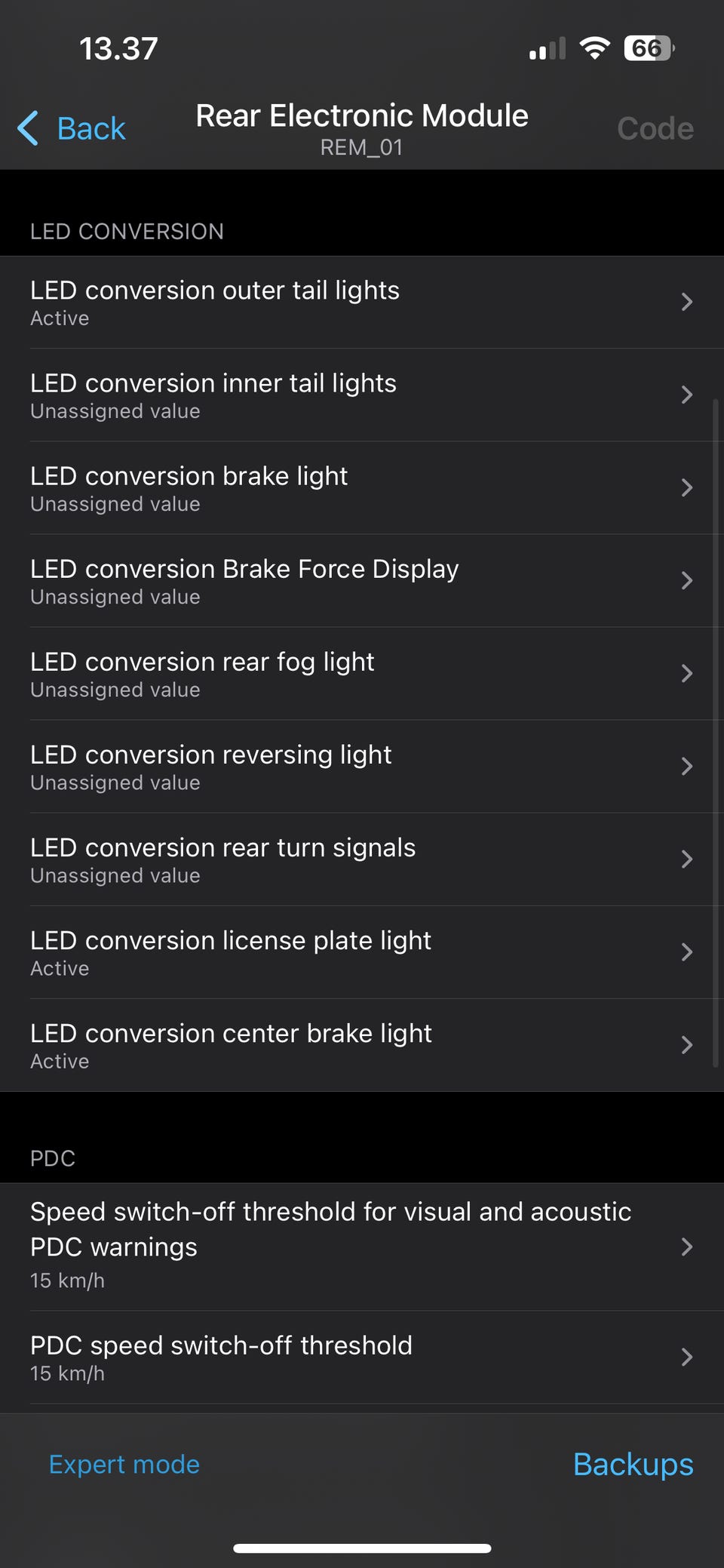Open LED conversion Brake Force Display
Image resolution: width=724 pixels, height=1568 pixels.
(362, 580)
